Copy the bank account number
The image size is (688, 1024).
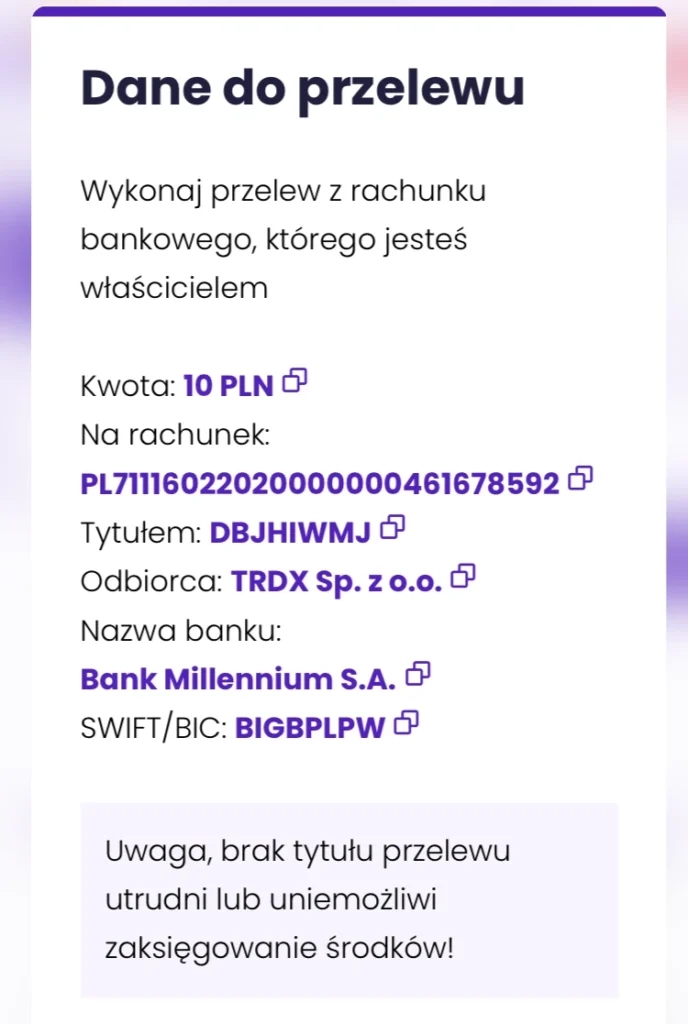[x=581, y=479]
